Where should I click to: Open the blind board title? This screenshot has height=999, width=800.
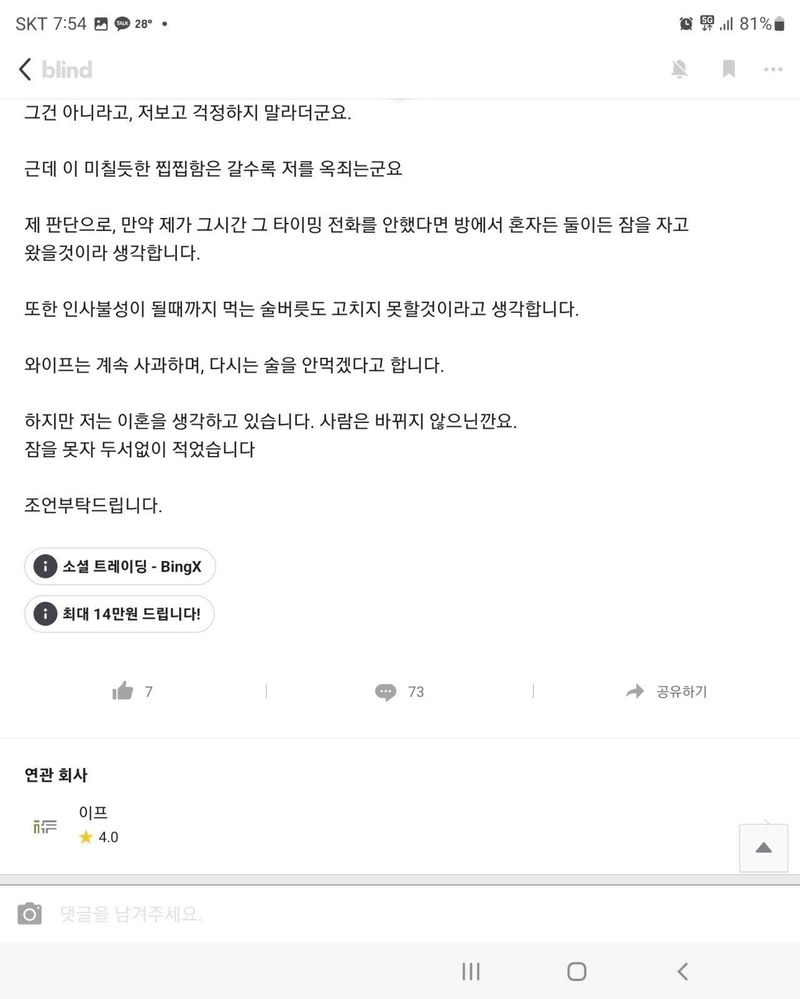point(67,69)
